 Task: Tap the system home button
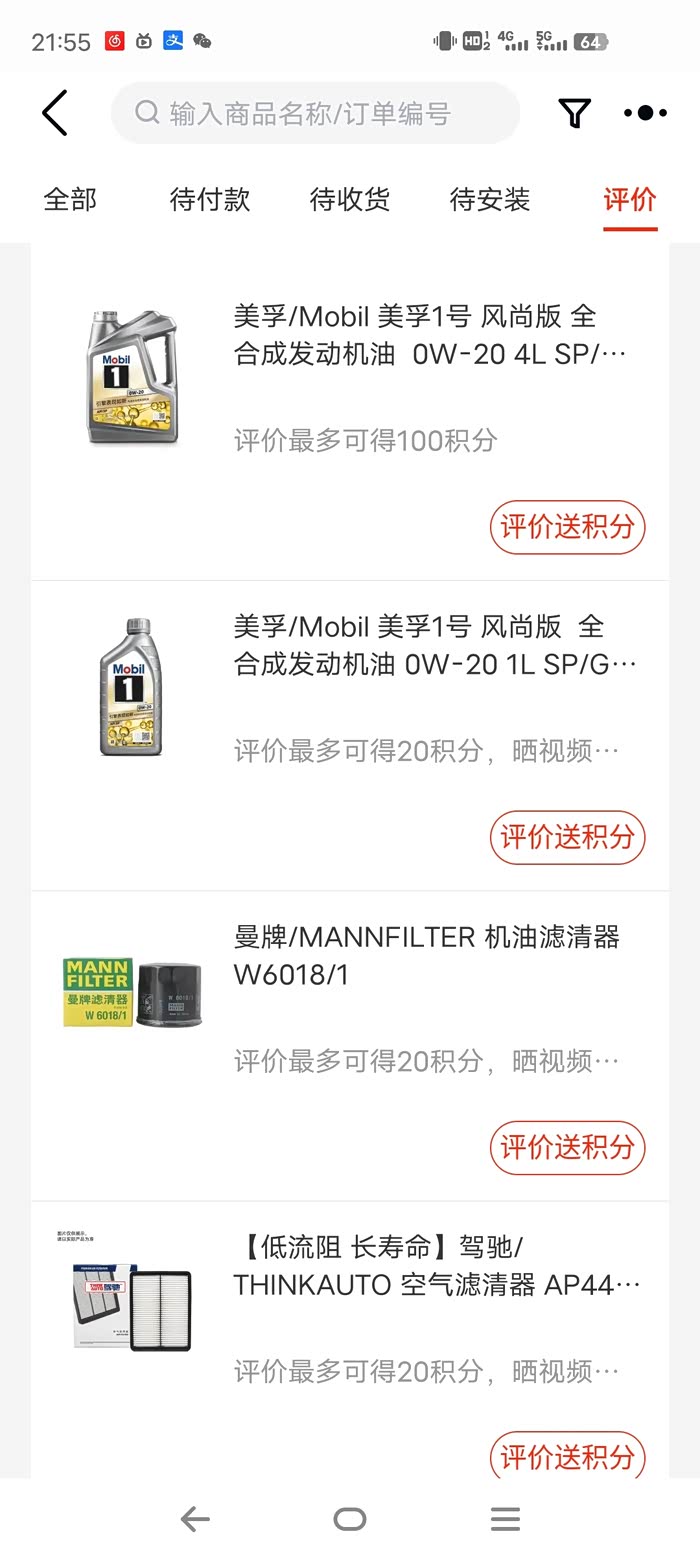(x=350, y=1520)
